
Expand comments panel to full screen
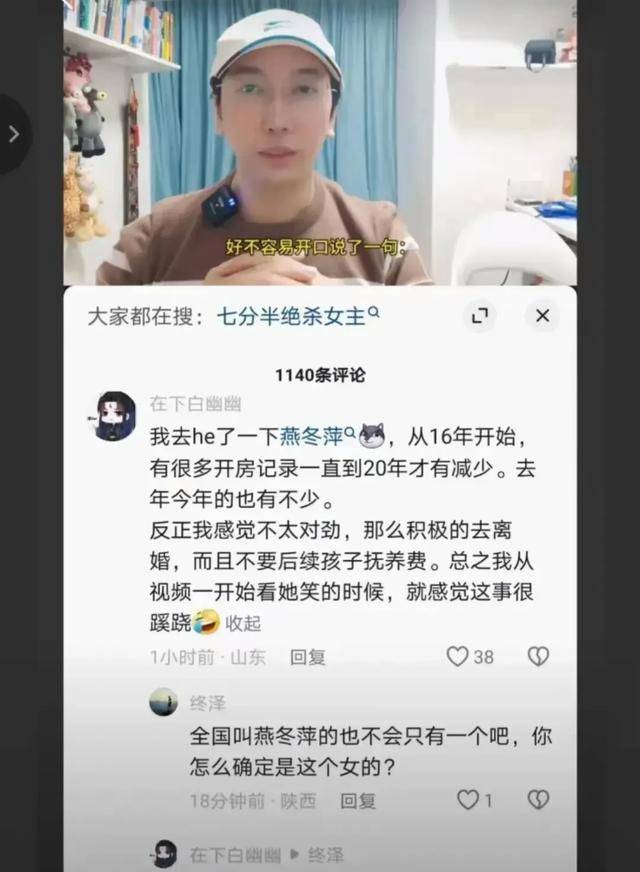[x=481, y=316]
